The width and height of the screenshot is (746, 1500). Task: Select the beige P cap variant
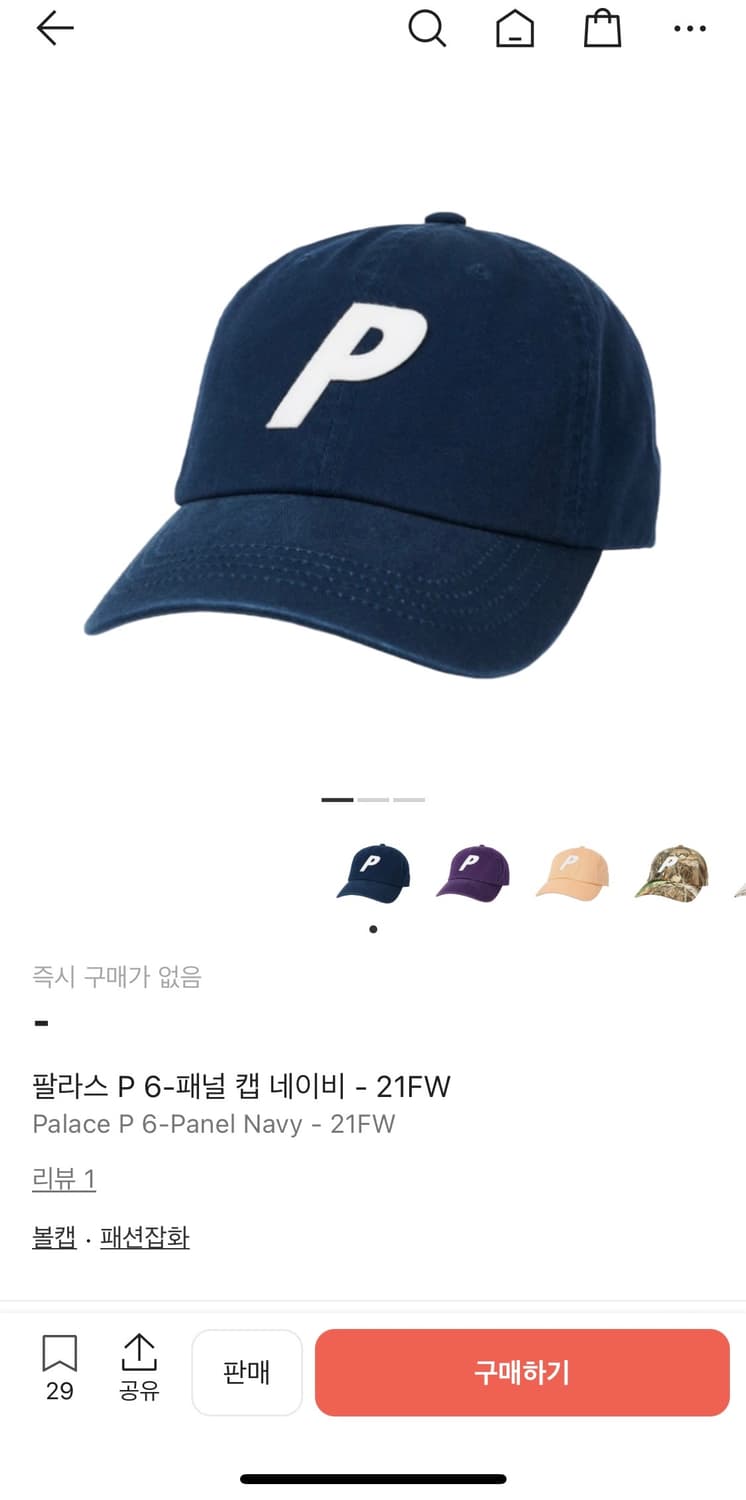[573, 872]
